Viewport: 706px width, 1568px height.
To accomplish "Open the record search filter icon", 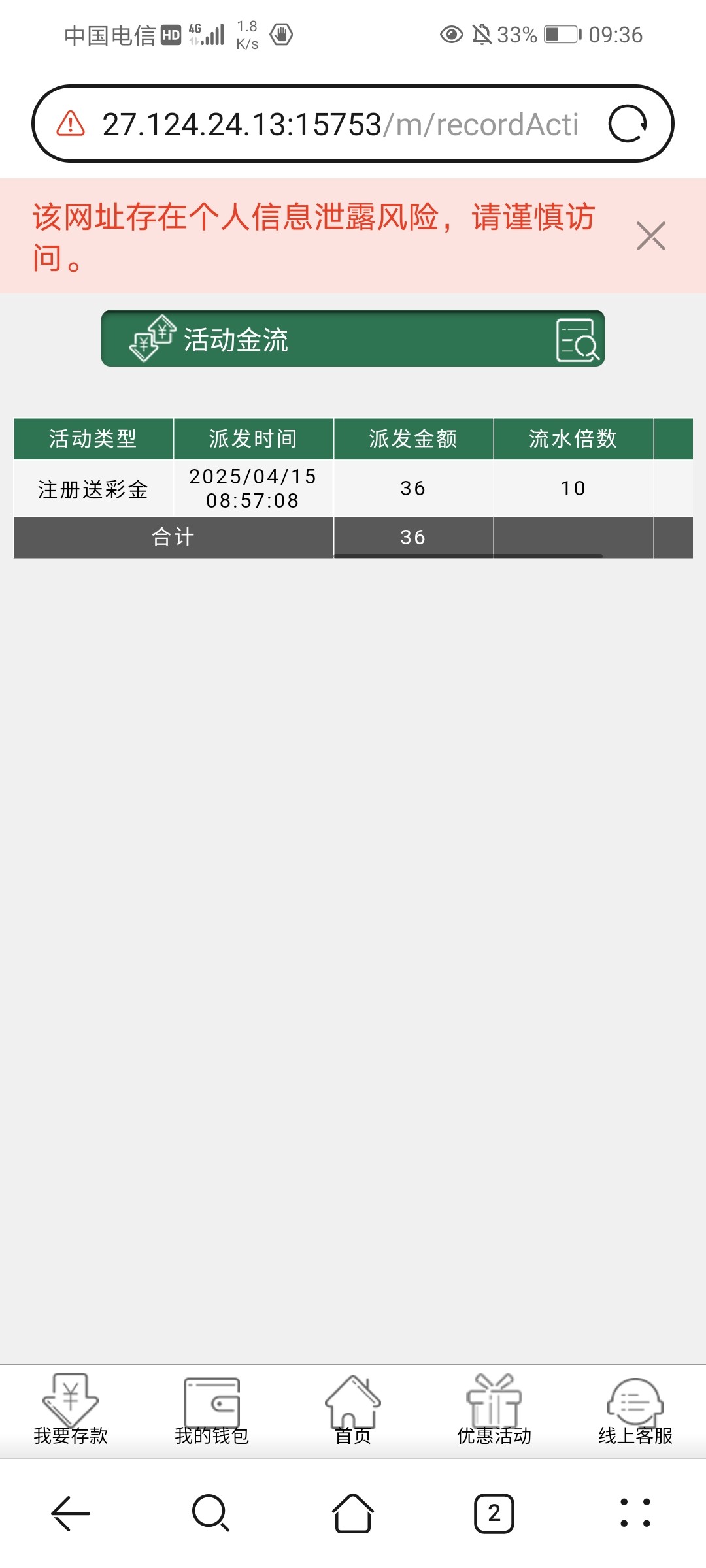I will 578,340.
